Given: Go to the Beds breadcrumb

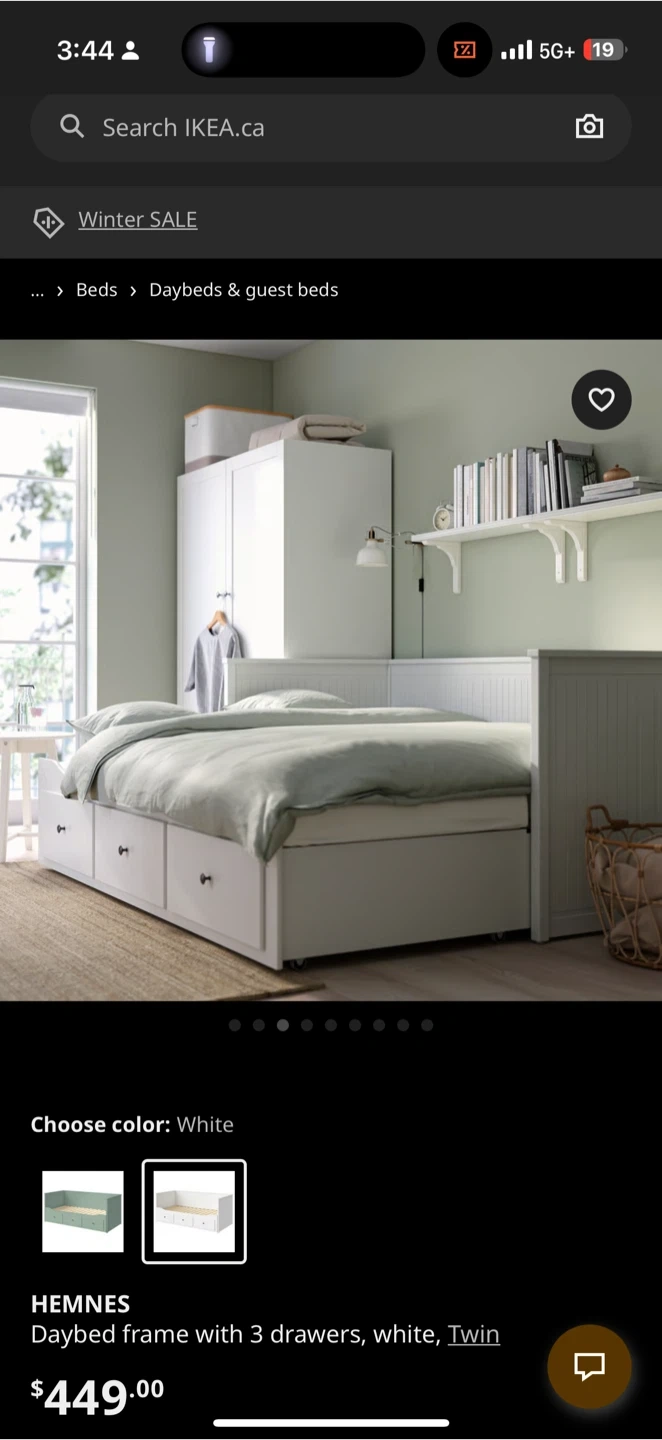Looking at the screenshot, I should click(x=97, y=290).
